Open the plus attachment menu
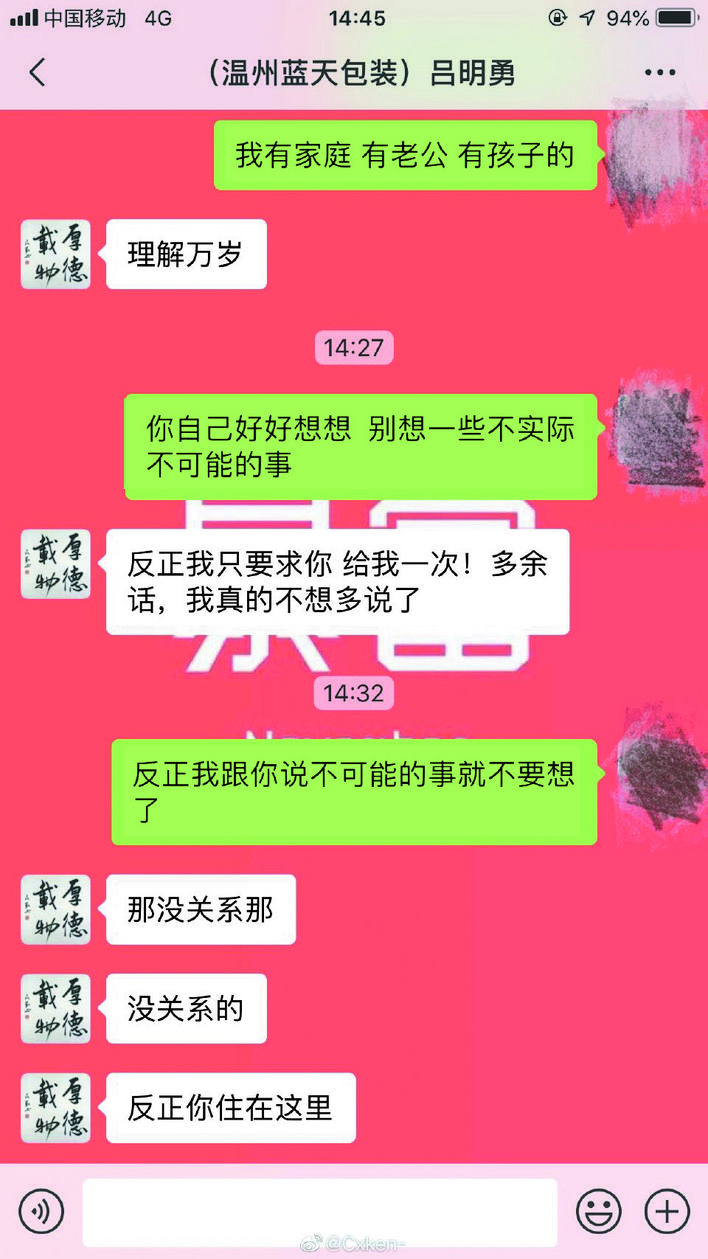Screen dimensions: 708x1259 click(666, 1212)
